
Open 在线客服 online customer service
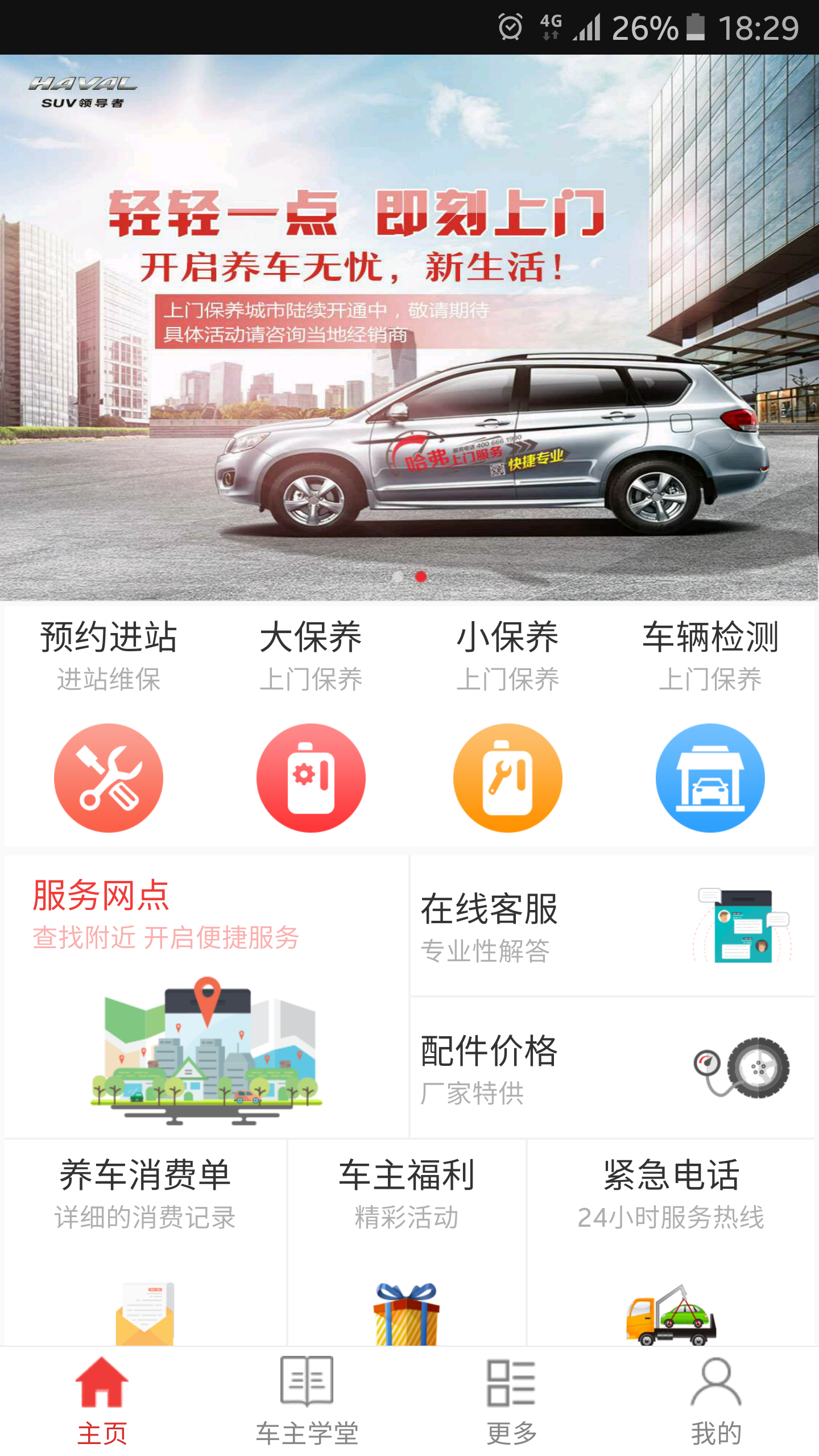click(x=612, y=926)
